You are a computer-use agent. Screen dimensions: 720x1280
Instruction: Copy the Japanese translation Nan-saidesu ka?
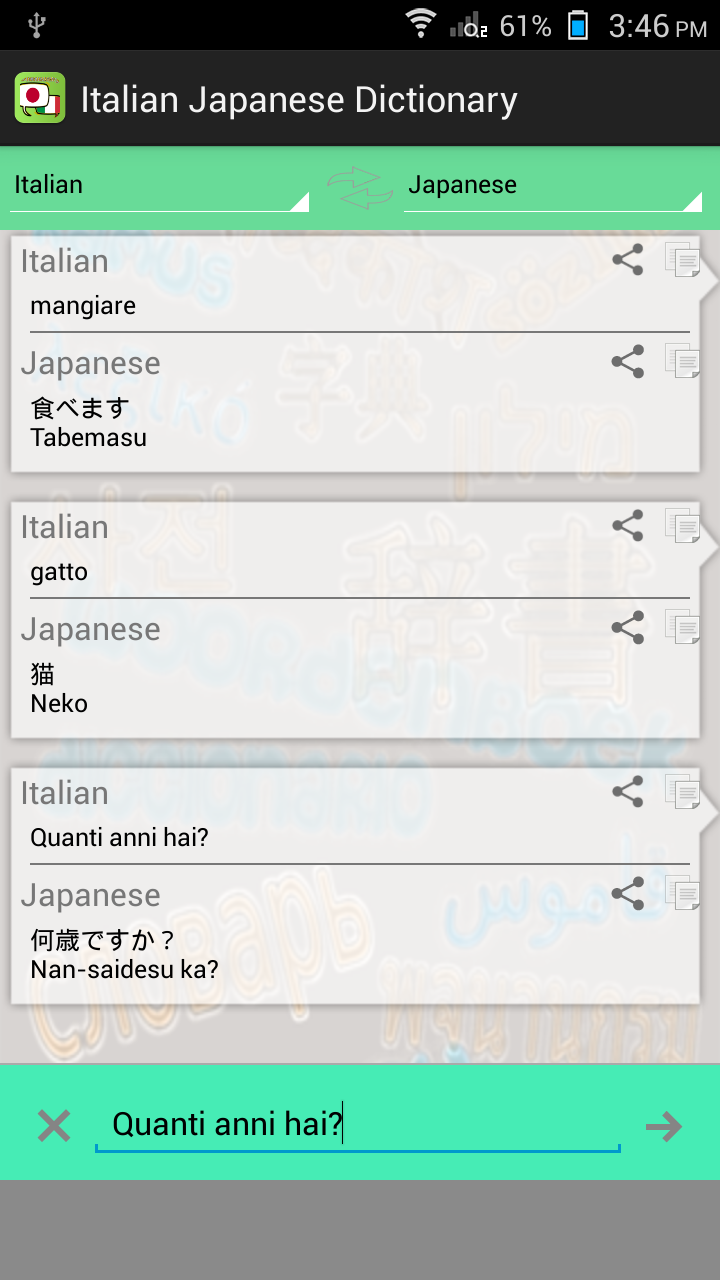[x=683, y=893]
